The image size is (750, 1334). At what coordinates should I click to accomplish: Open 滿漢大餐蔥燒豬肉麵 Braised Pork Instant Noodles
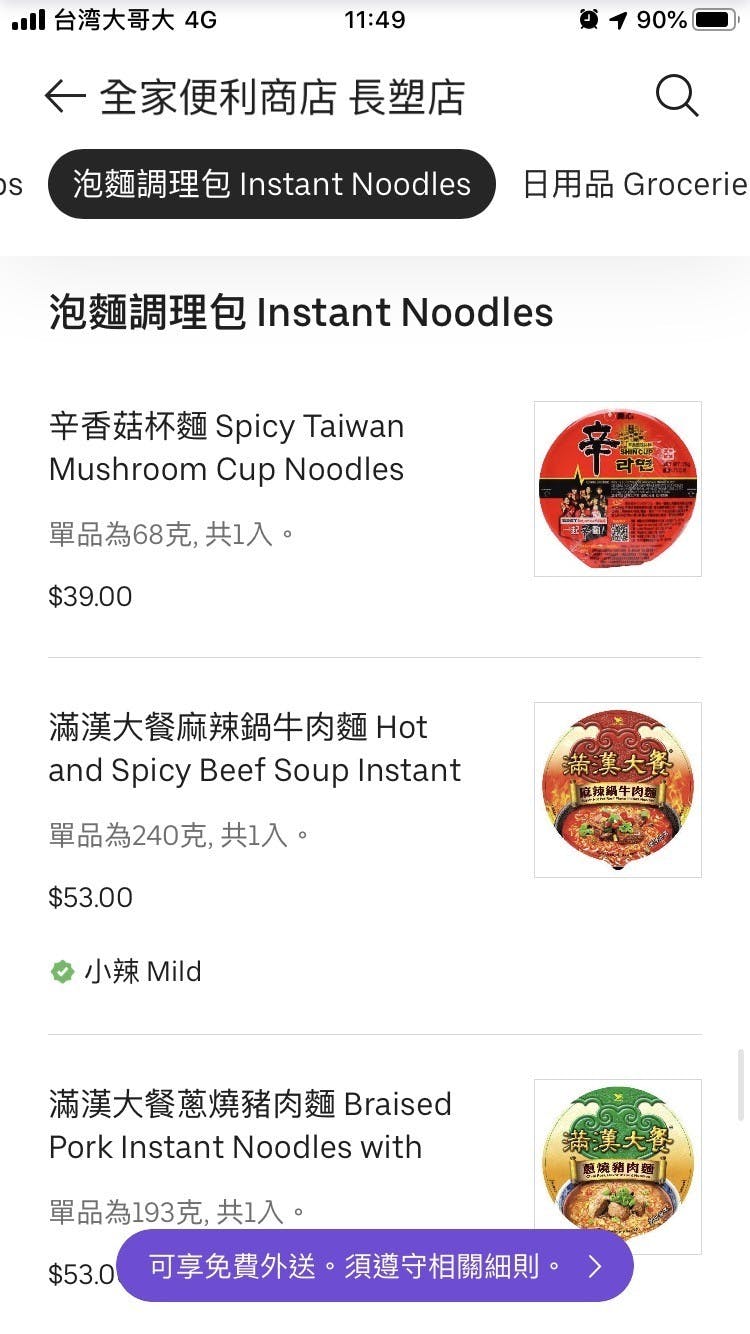coord(250,1126)
